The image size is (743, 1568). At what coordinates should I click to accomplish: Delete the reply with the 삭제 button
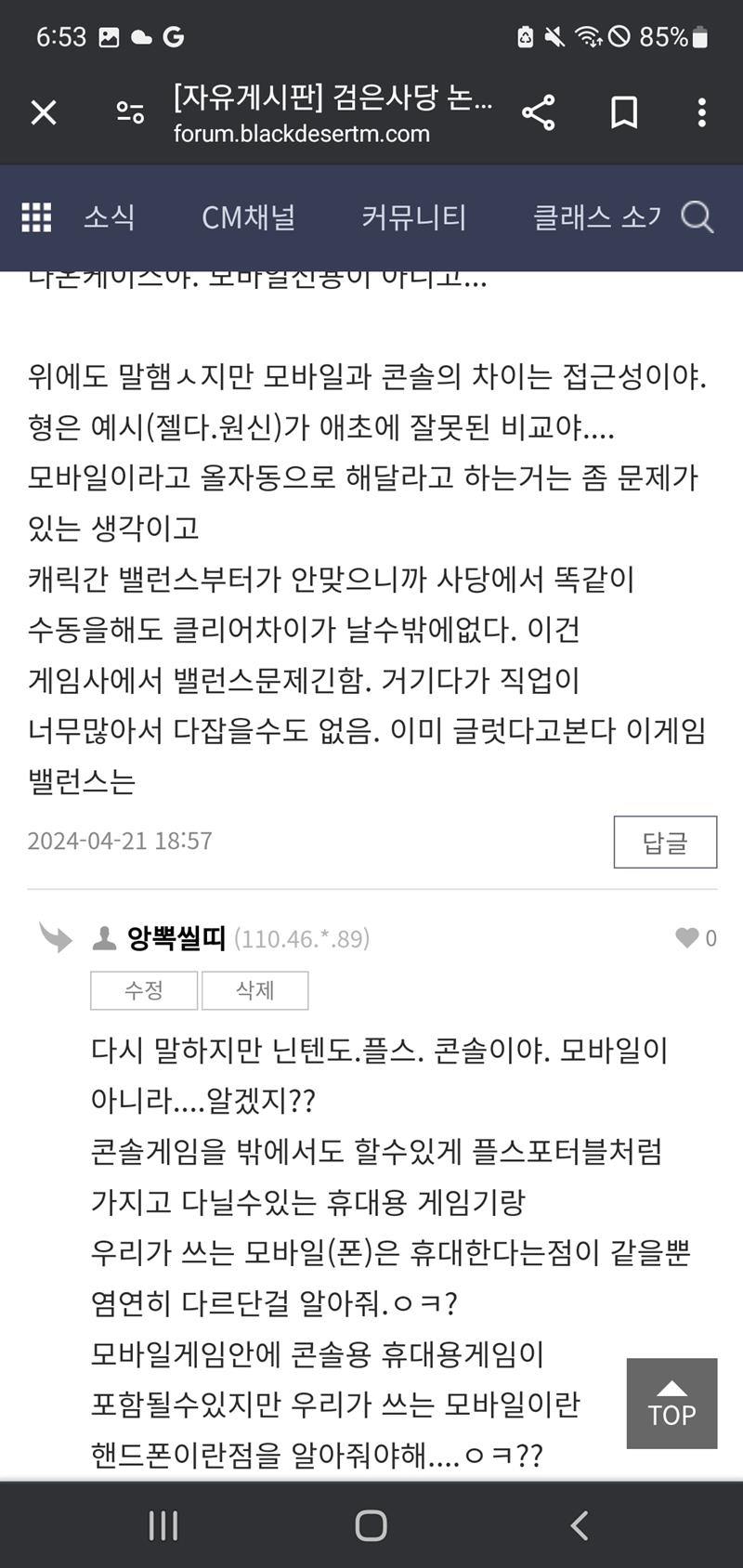(x=254, y=990)
